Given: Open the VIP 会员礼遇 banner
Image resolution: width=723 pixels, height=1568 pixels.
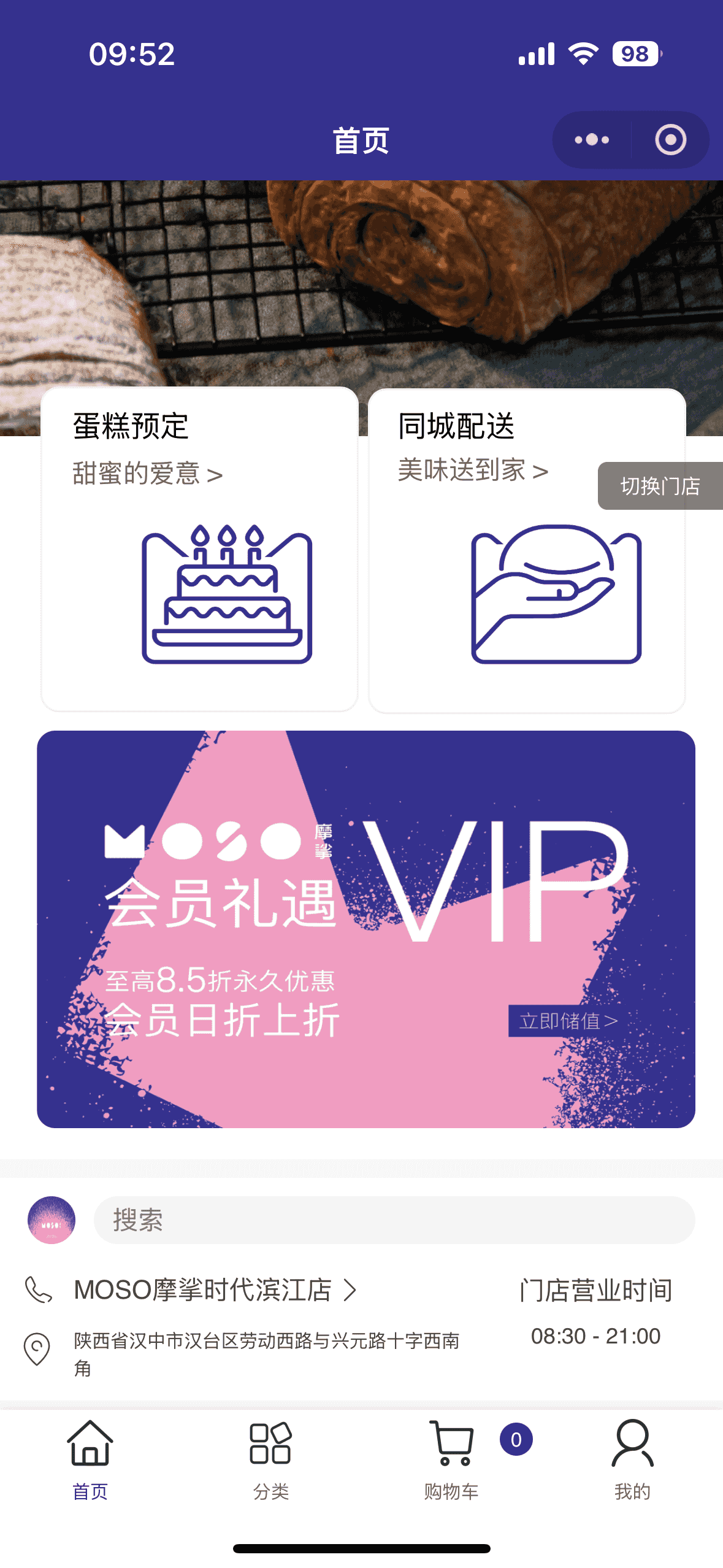Looking at the screenshot, I should click(365, 929).
